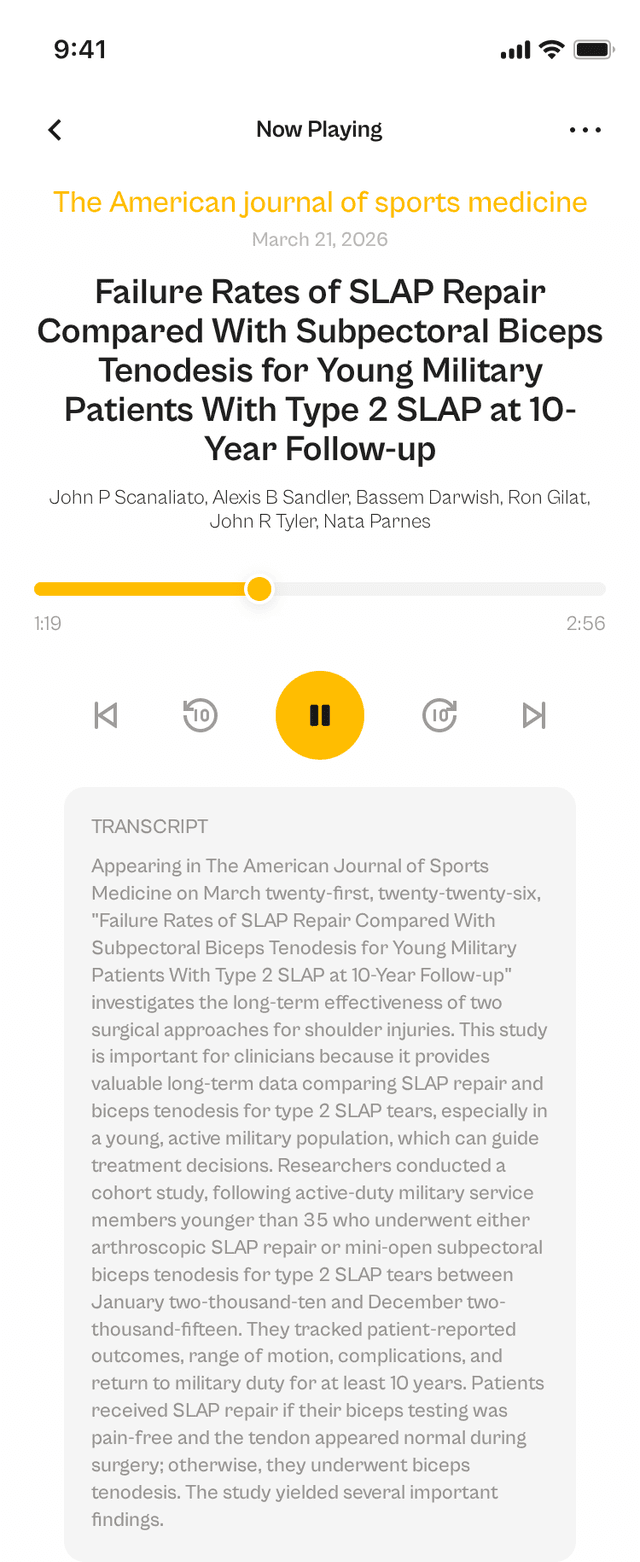Open The American journal of sports medicine
640x1562 pixels.
(x=320, y=202)
